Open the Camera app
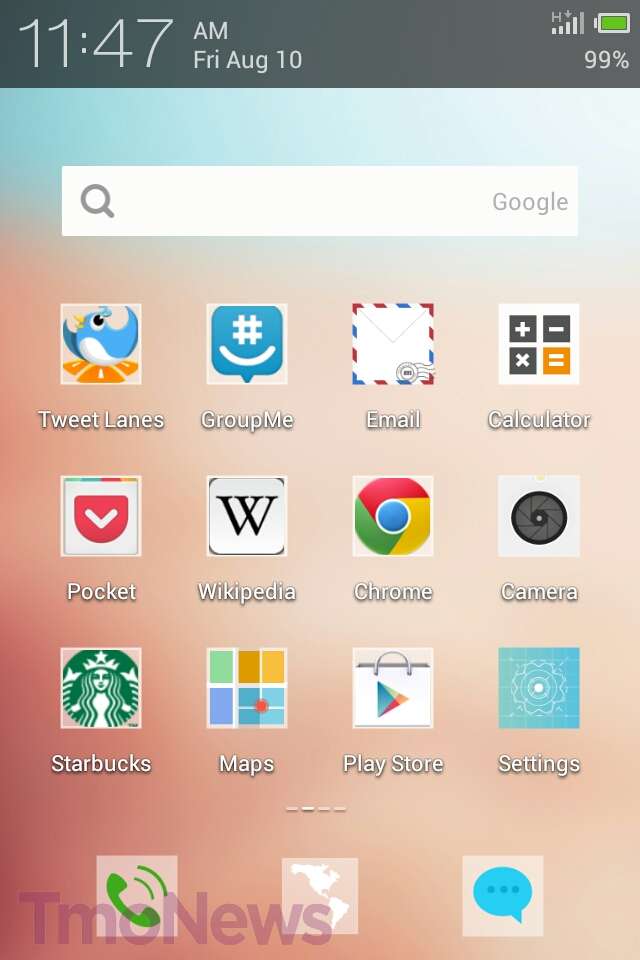The height and width of the screenshot is (960, 640). click(539, 516)
